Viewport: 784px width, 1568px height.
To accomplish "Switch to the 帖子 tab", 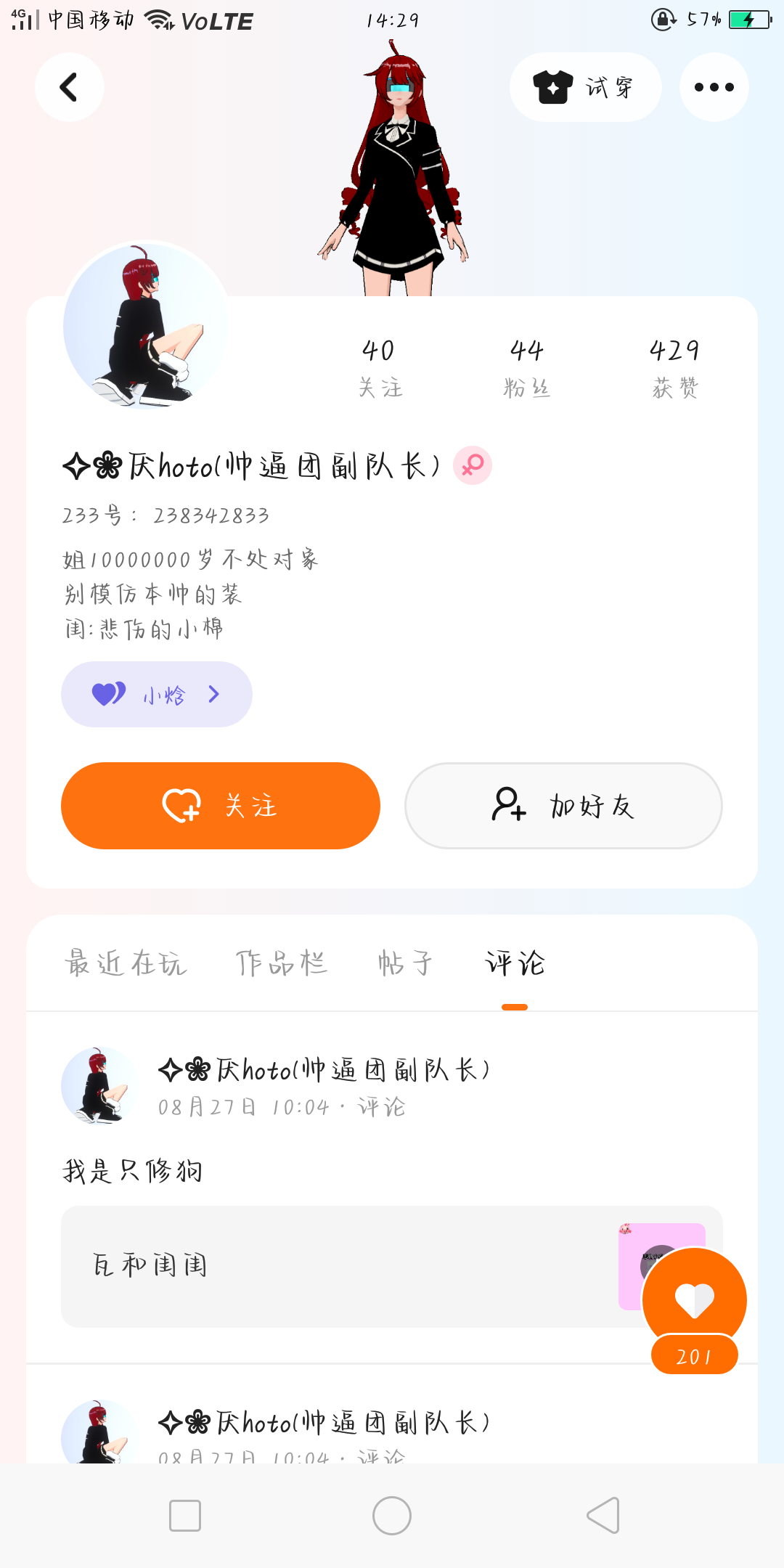I will [x=405, y=963].
